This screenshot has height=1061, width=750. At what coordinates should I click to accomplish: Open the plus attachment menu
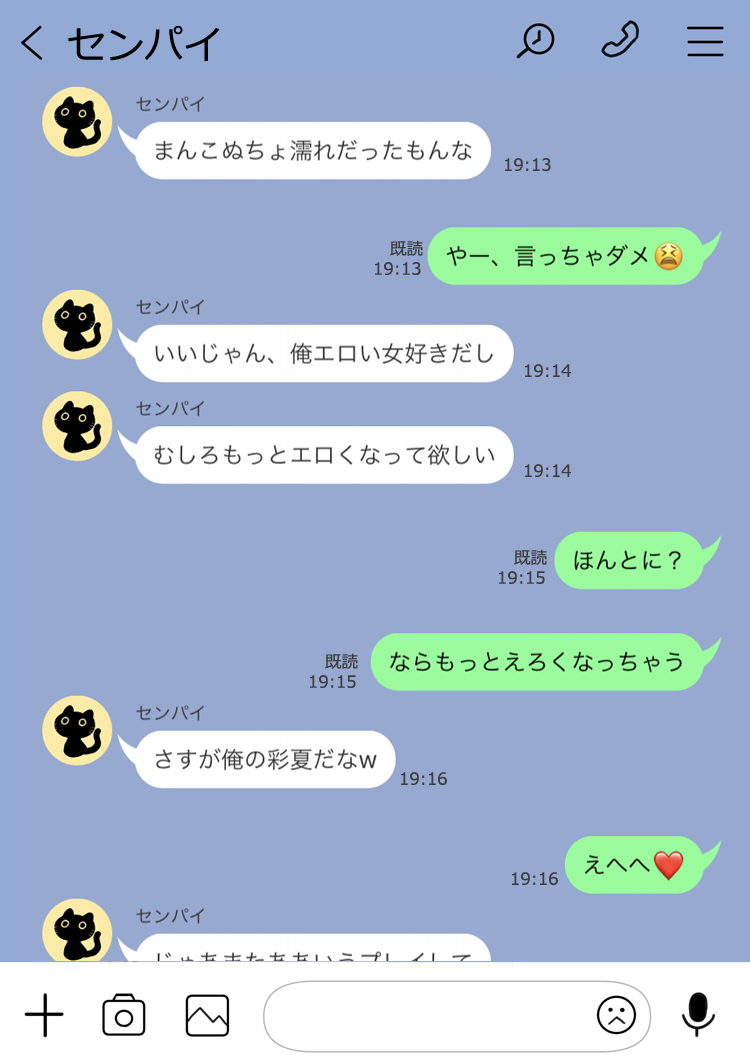pos(44,1015)
